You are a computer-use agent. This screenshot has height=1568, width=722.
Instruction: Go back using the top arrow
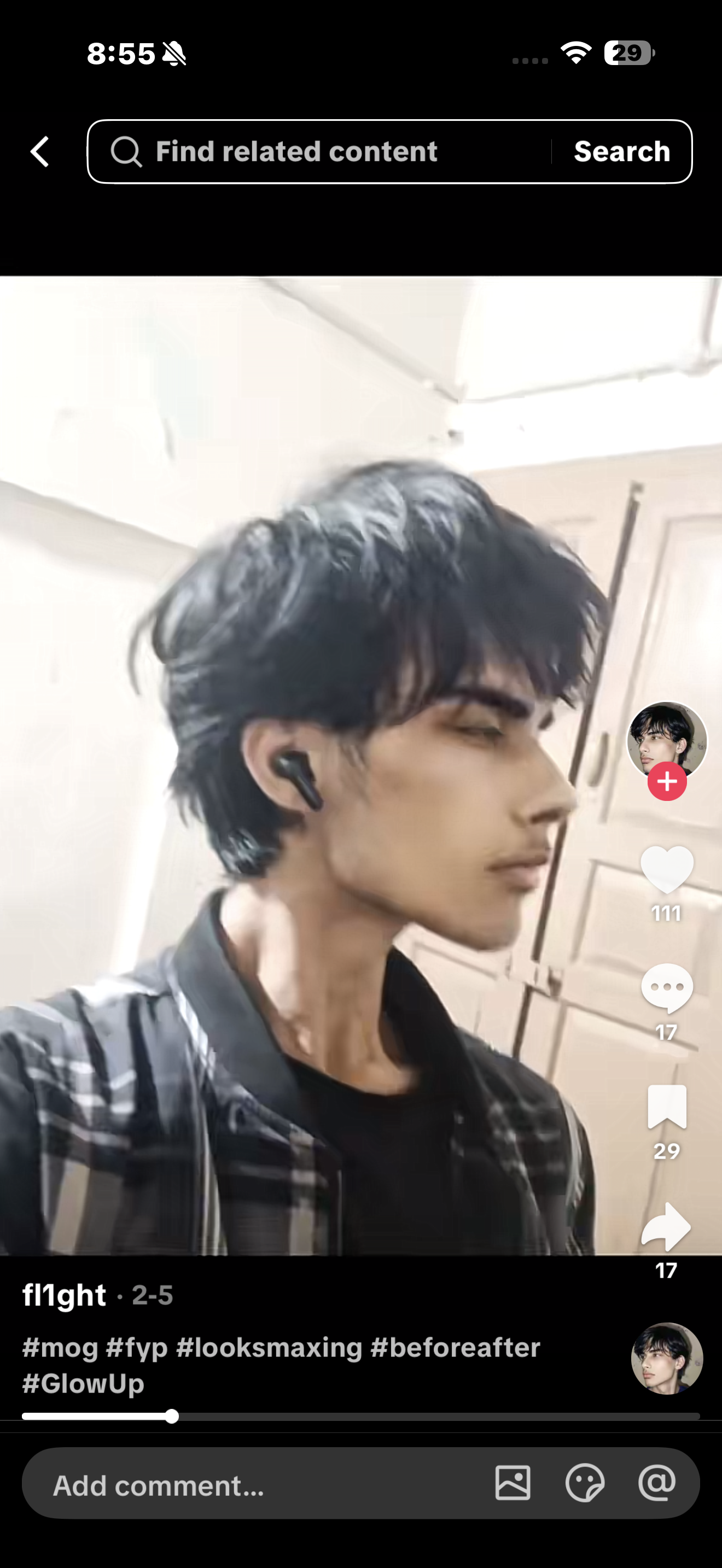[40, 151]
